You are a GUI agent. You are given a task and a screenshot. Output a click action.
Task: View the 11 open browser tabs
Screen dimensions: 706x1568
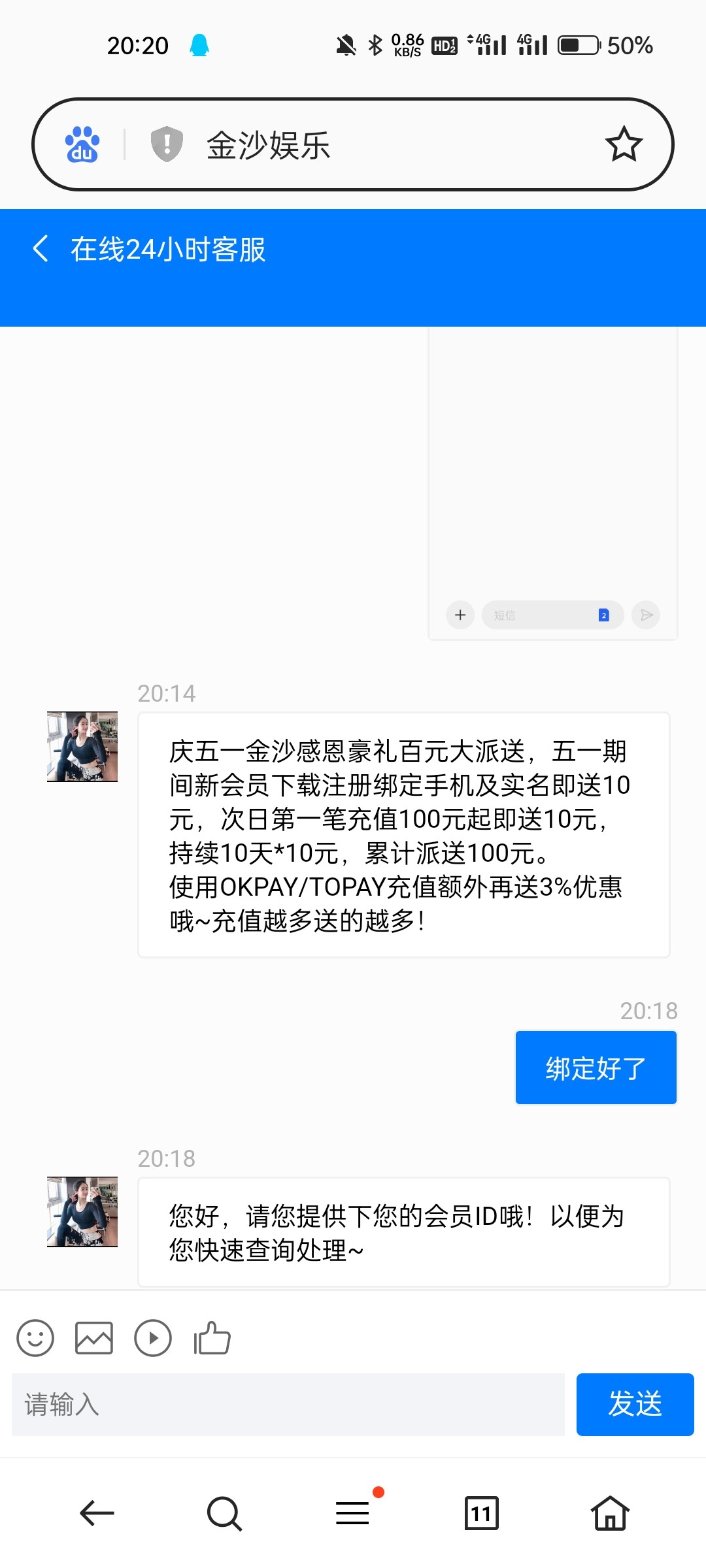tap(481, 1513)
